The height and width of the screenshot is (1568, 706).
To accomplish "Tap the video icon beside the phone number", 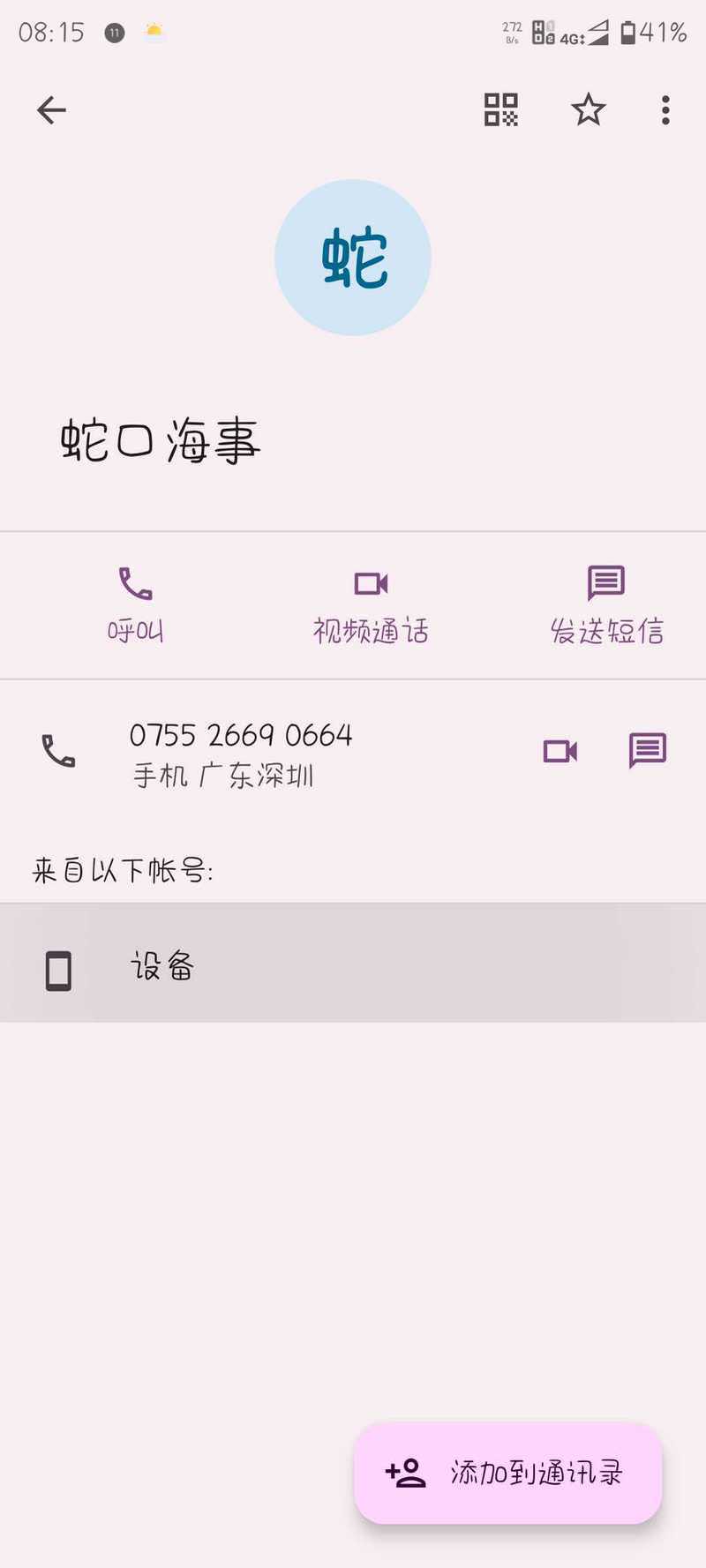I will pos(560,751).
